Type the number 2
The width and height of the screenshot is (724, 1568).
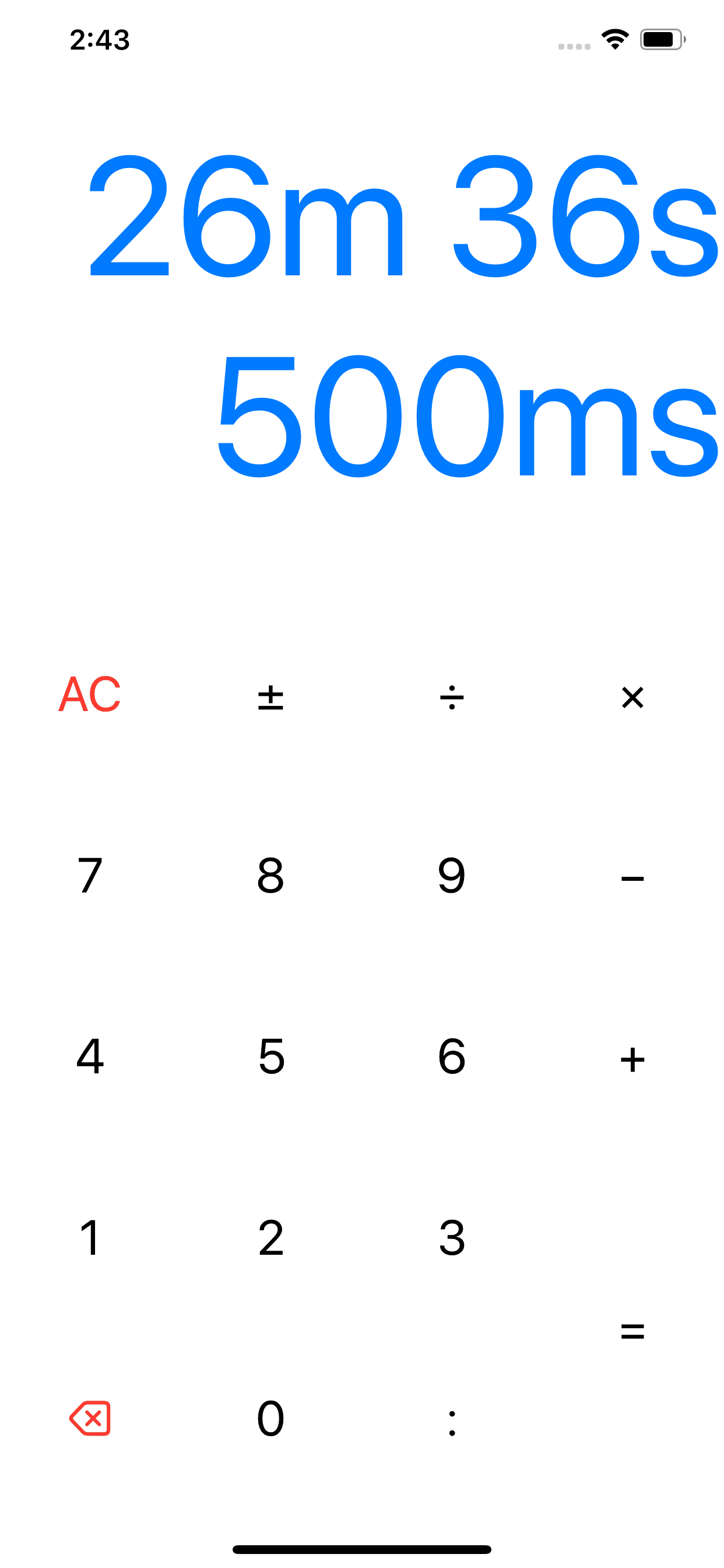point(270,1238)
